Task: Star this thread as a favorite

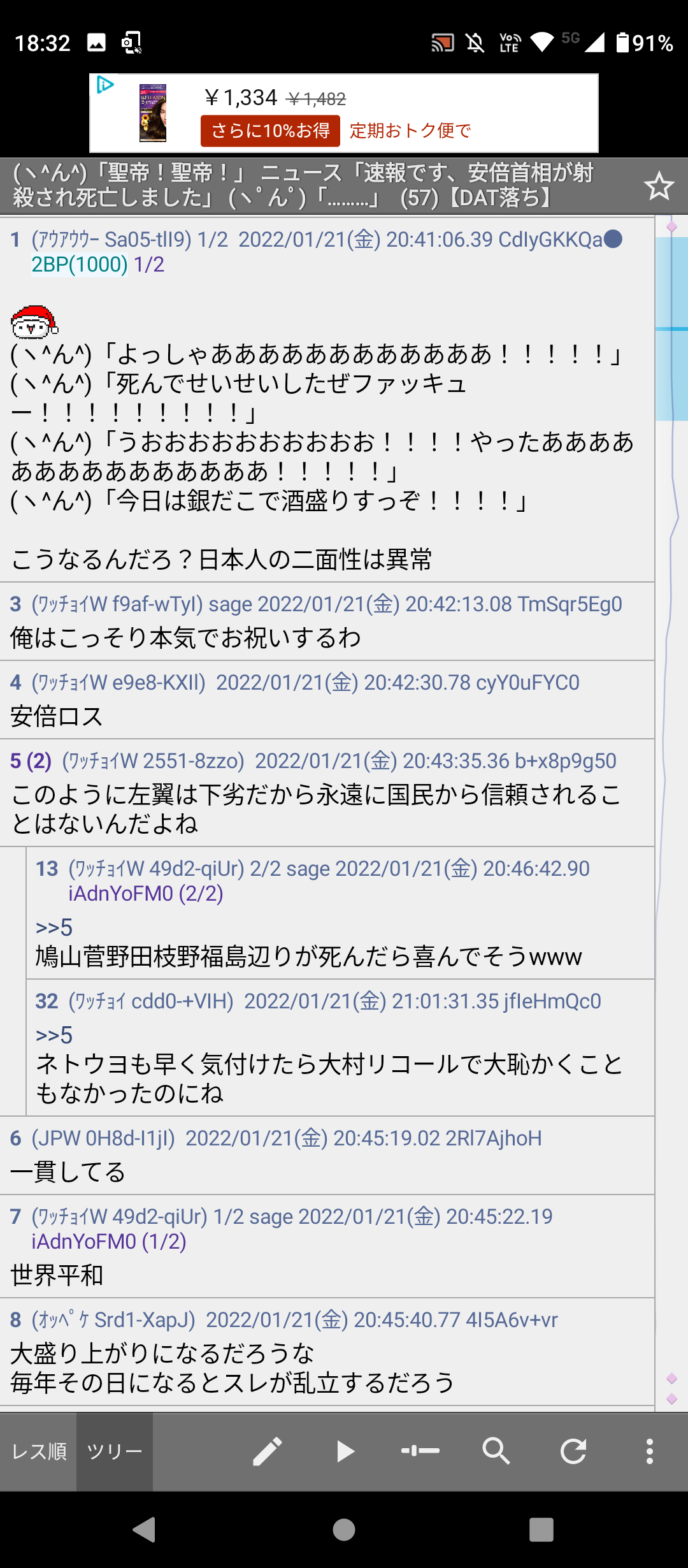Action: (x=659, y=186)
